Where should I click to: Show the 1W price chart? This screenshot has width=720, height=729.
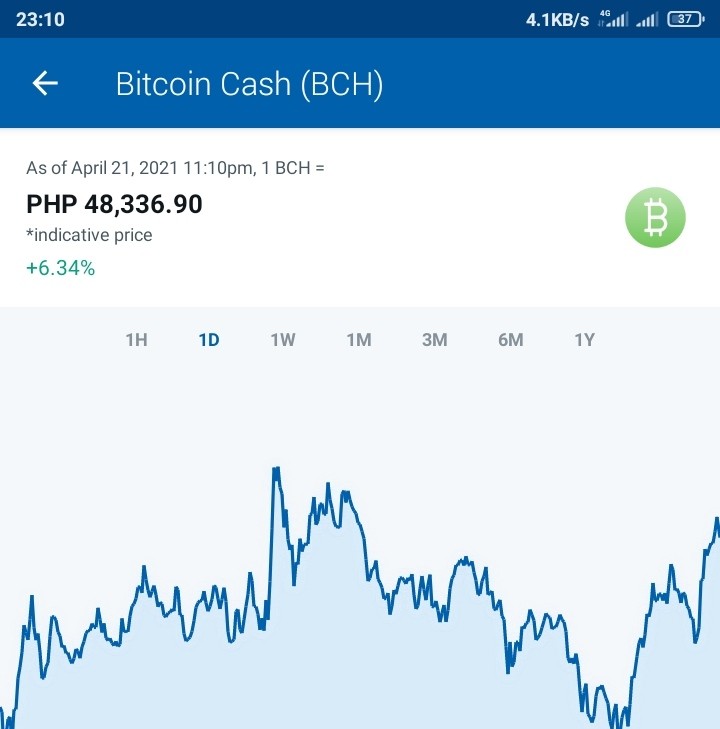point(283,340)
